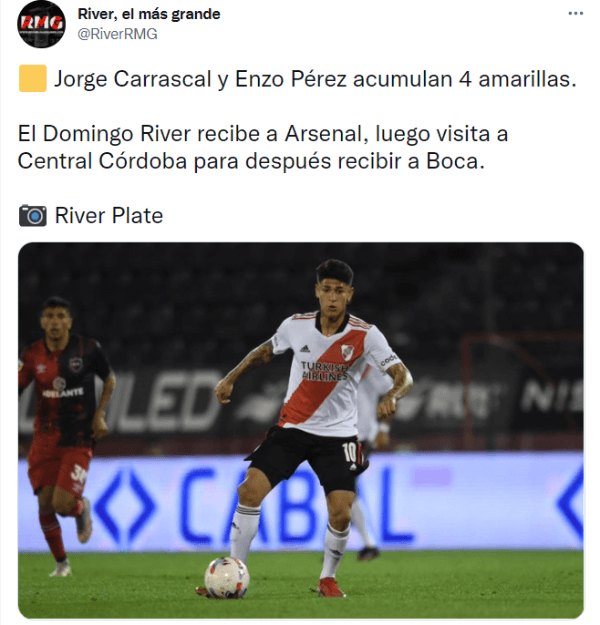Open the tweet's three-dot overflow menu
This screenshot has height=625, width=600.
click(575, 14)
